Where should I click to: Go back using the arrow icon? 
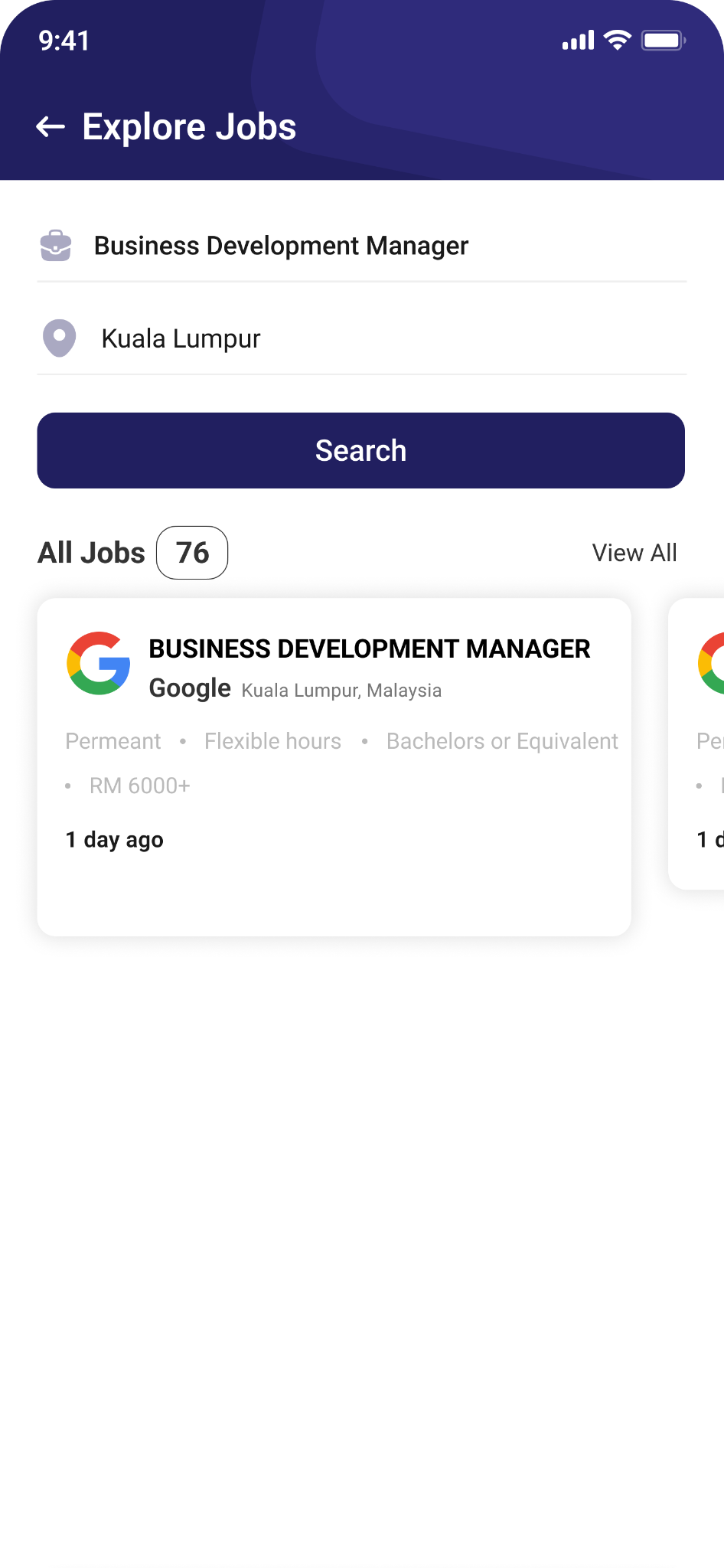click(x=51, y=127)
